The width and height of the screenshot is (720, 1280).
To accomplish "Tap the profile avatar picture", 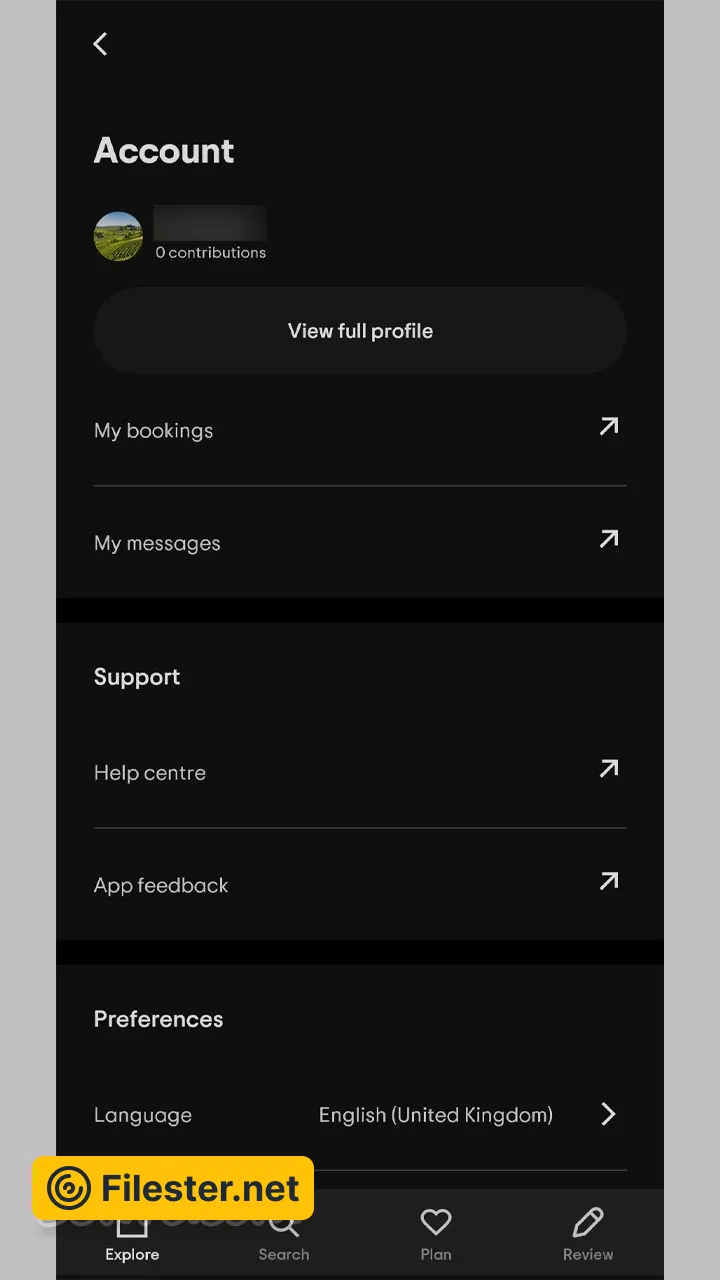I will pos(118,237).
